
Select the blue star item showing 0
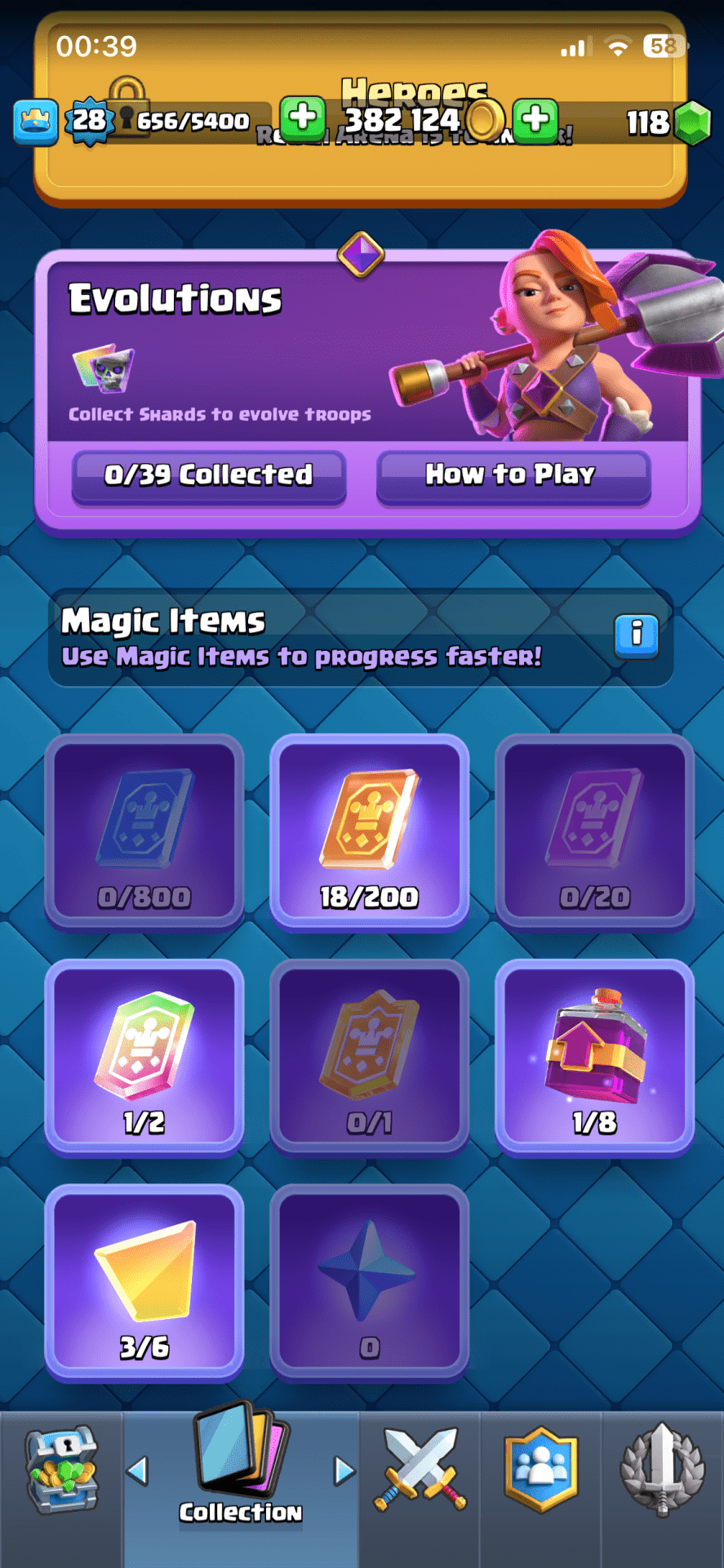(x=369, y=1281)
